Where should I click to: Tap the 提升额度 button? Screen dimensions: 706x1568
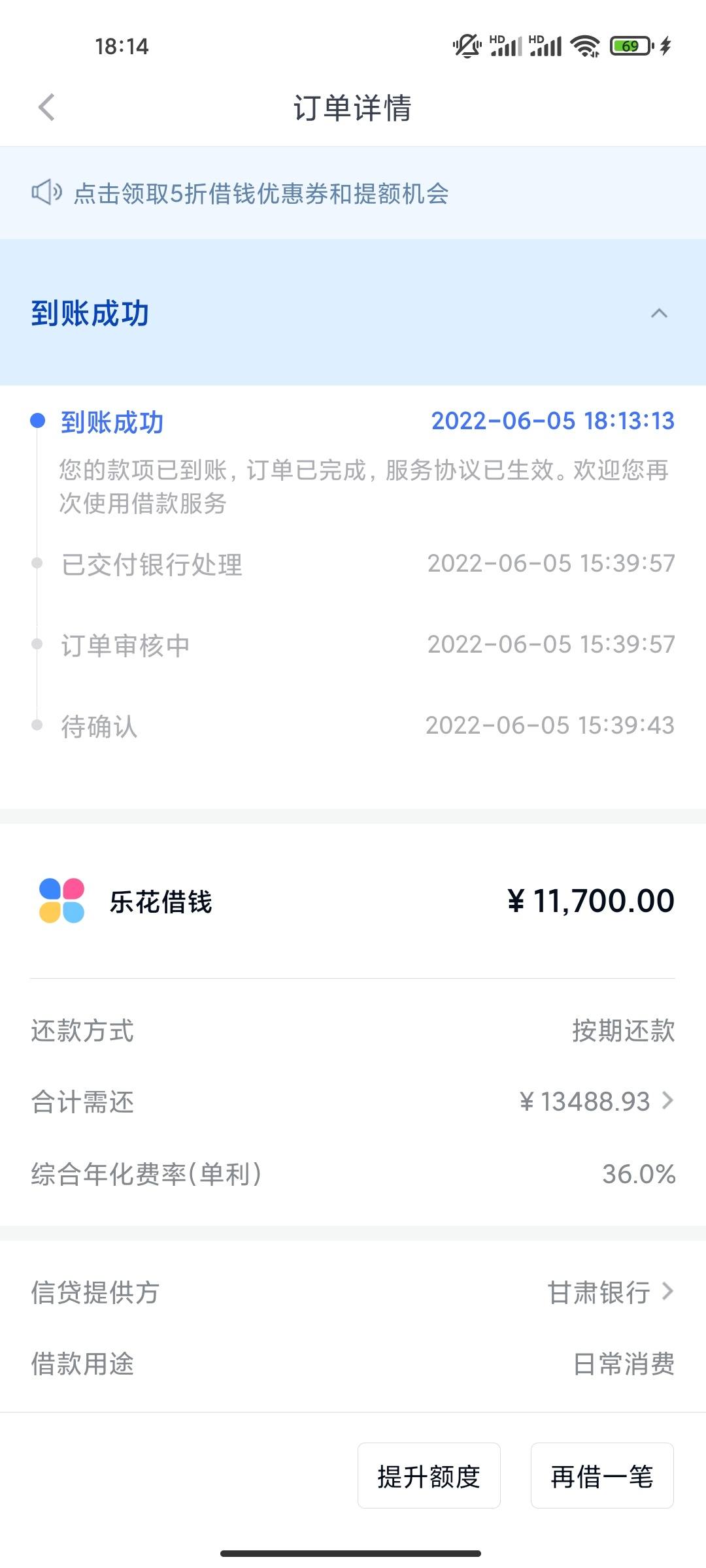tap(429, 1476)
